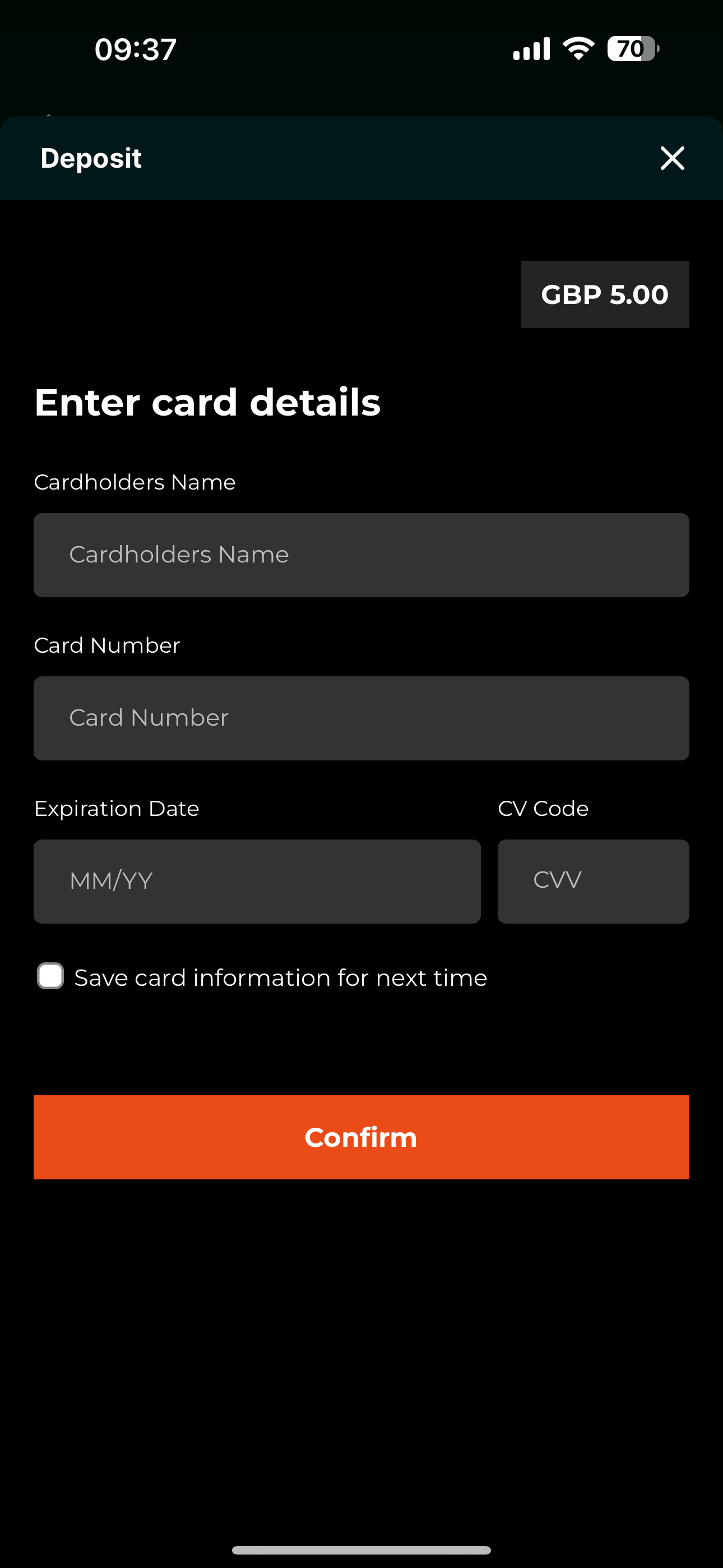Screen dimensions: 723x1568
Task: Click the X dismiss icon
Action: coord(671,158)
